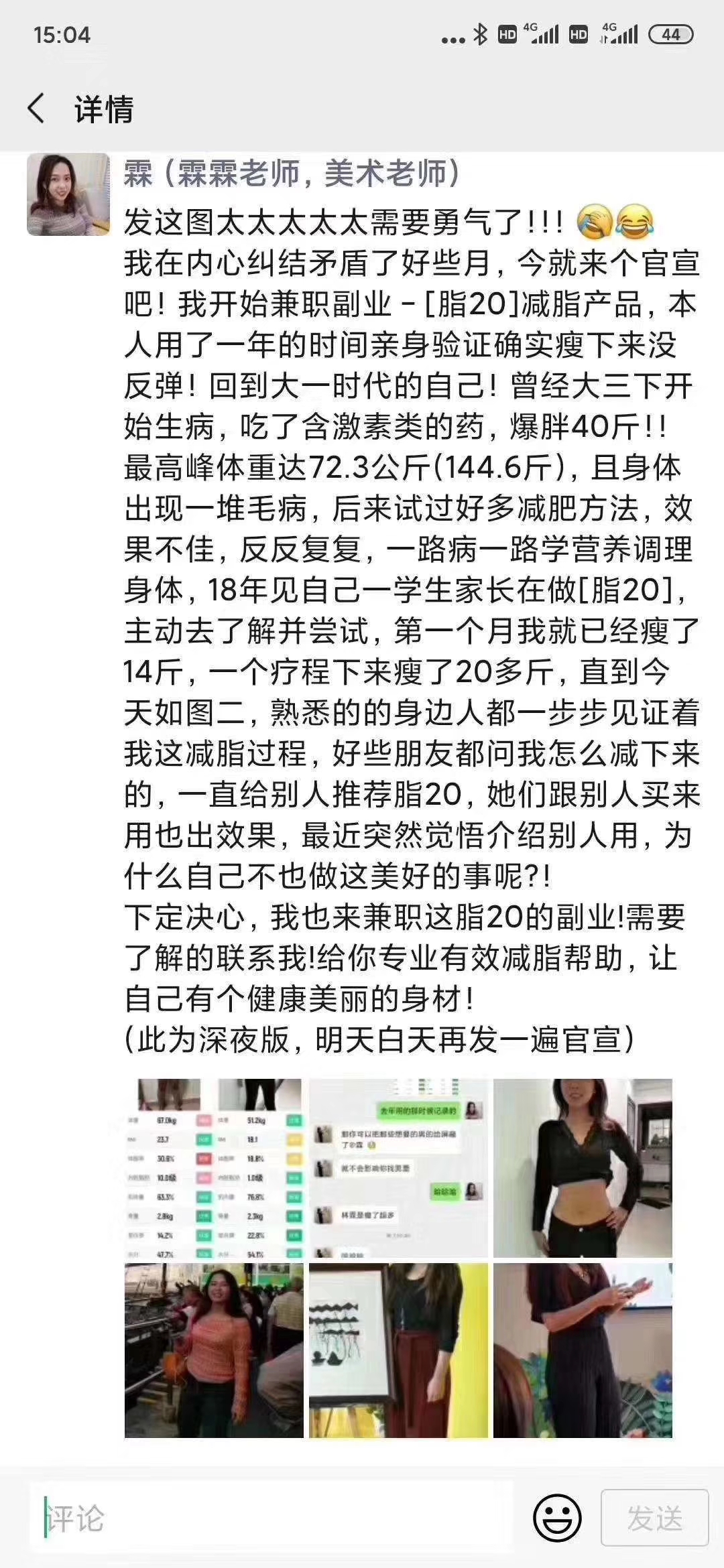Open the photo with orange striped sweater
724x1568 pixels.
click(214, 1351)
